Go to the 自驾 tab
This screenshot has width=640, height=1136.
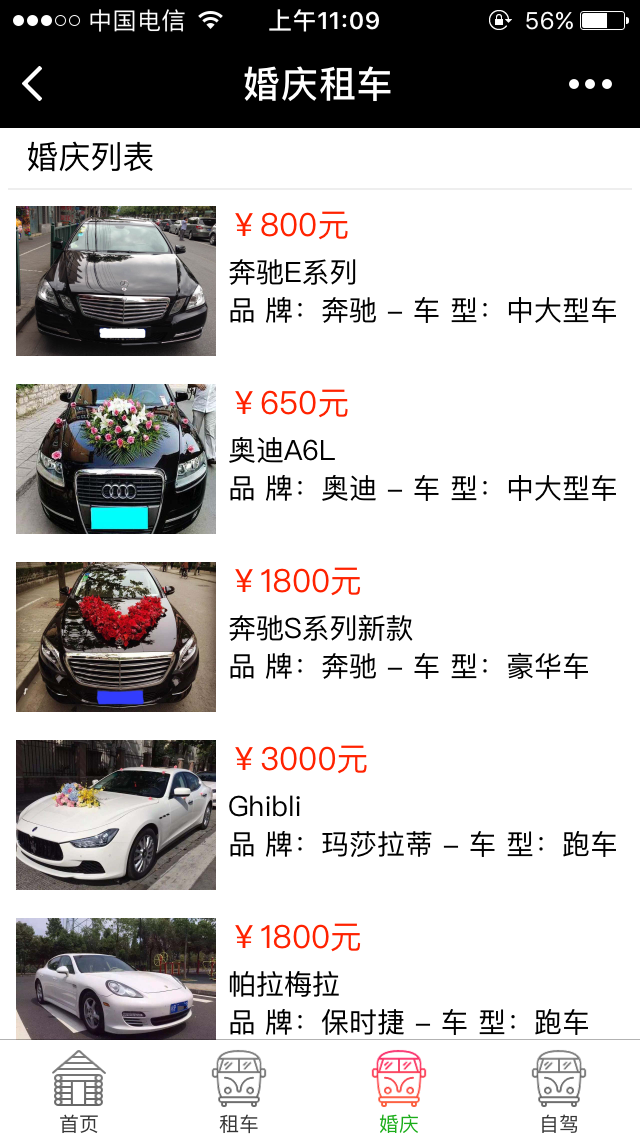(559, 1090)
